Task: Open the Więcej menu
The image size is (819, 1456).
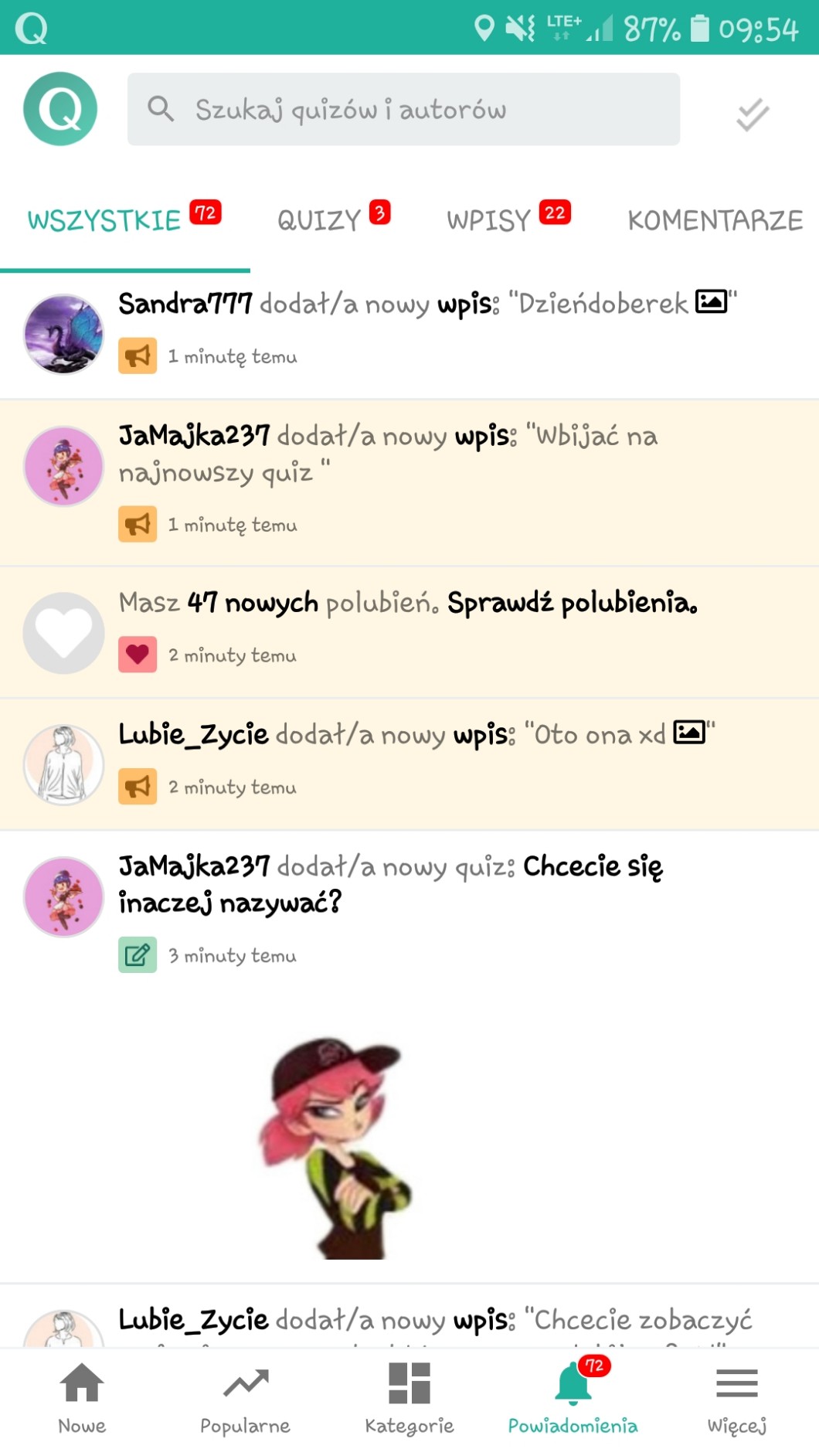Action: pyautogui.click(x=736, y=1399)
